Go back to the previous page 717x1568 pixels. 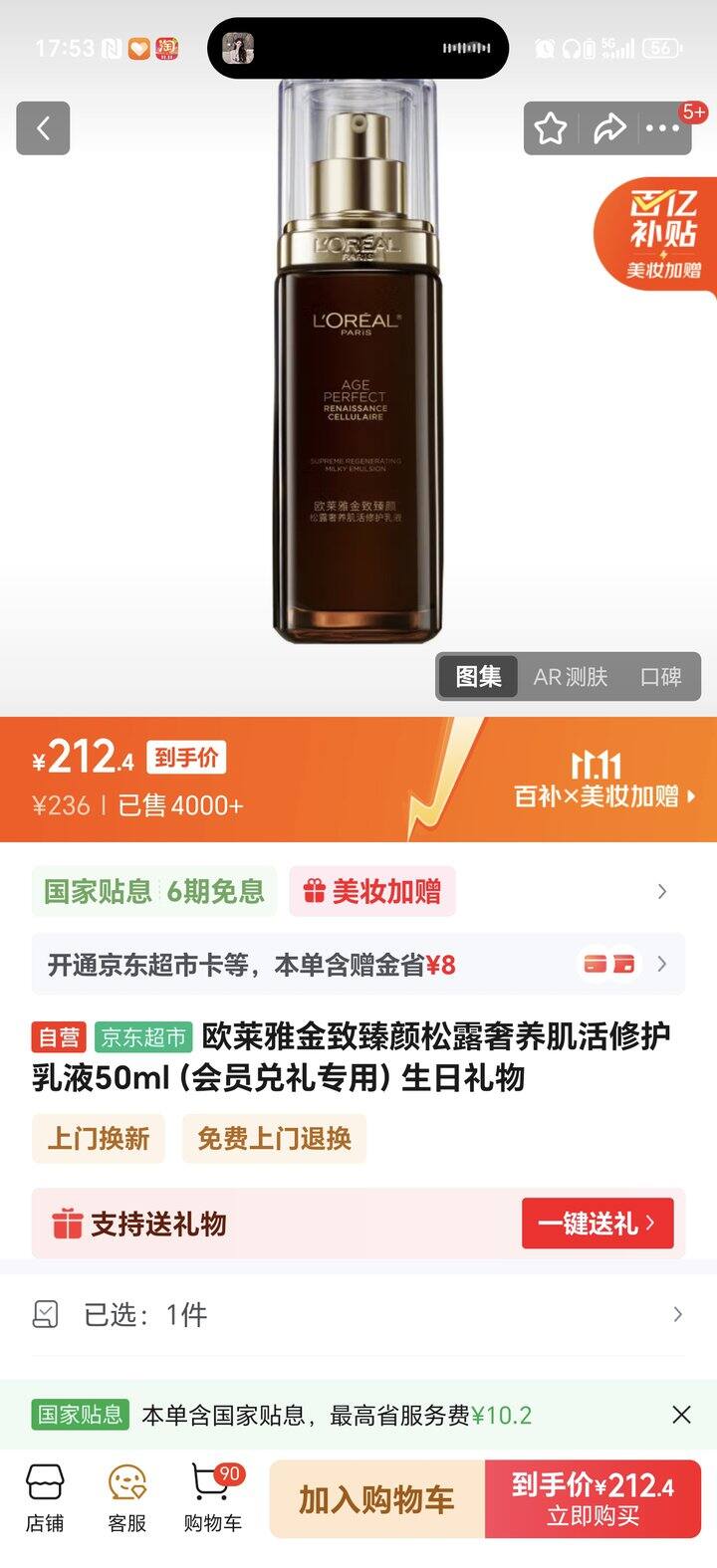point(43,128)
